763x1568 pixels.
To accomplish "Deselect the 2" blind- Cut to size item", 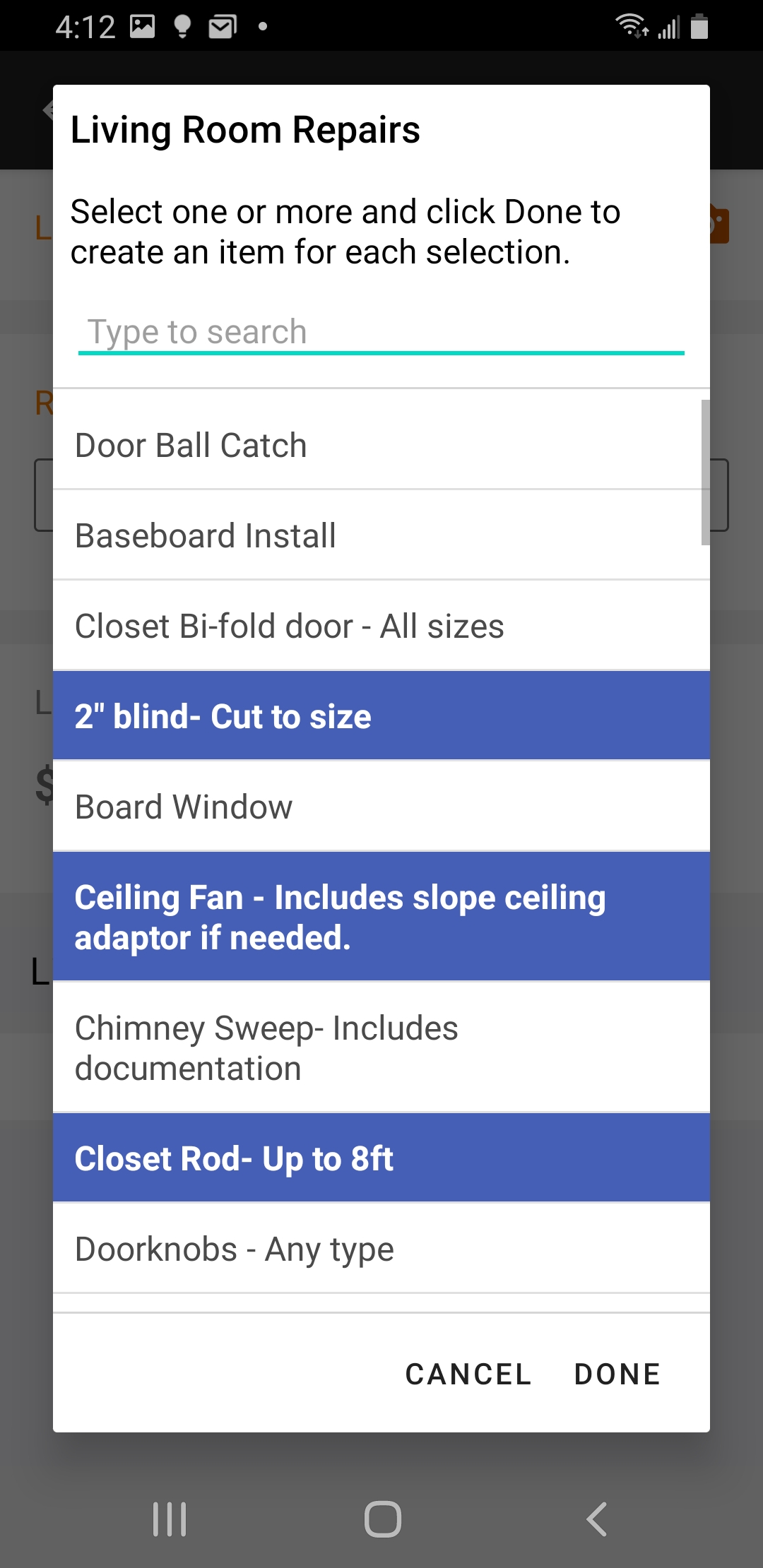I will pos(381,715).
